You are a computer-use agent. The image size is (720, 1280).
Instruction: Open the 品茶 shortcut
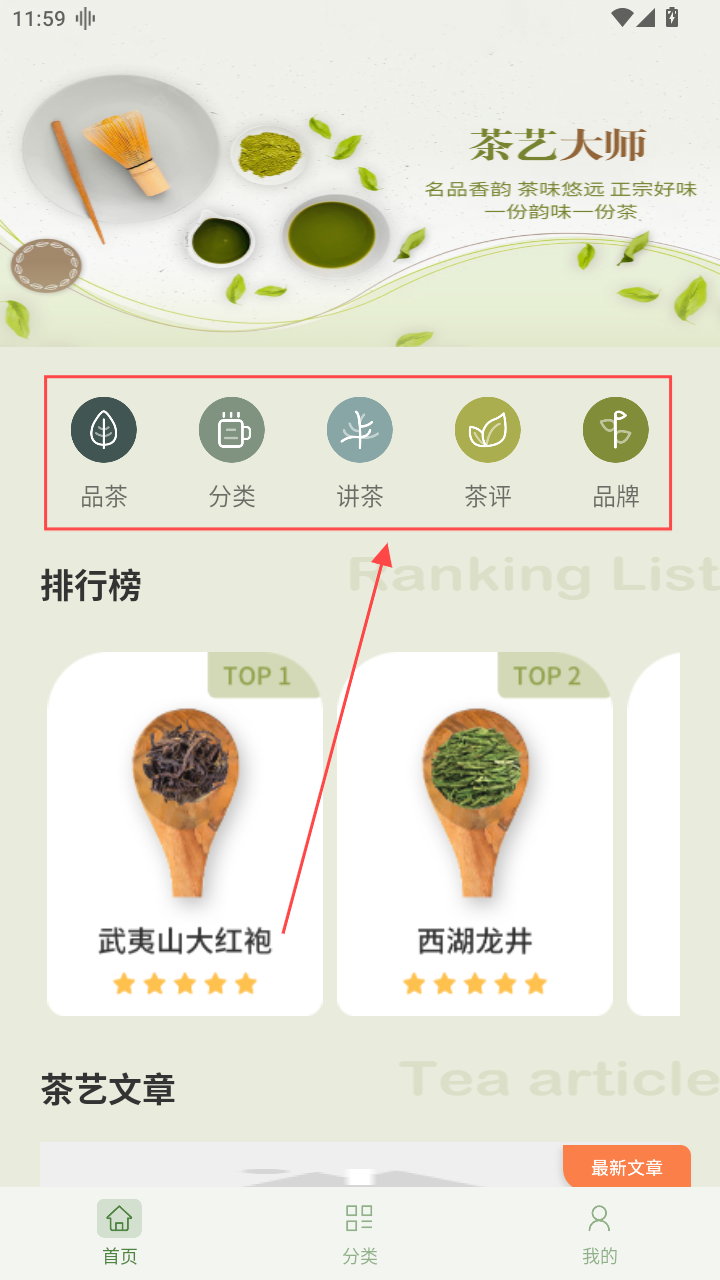104,453
